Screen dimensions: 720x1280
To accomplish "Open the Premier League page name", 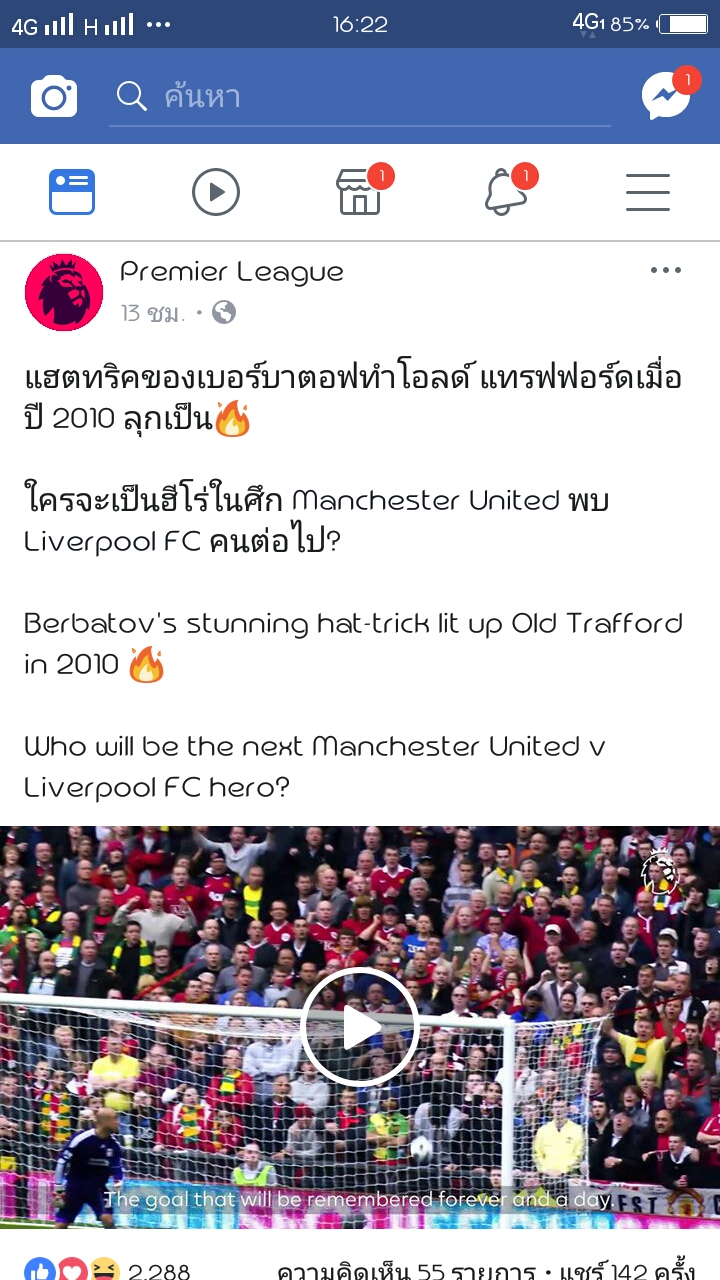I will tap(232, 272).
